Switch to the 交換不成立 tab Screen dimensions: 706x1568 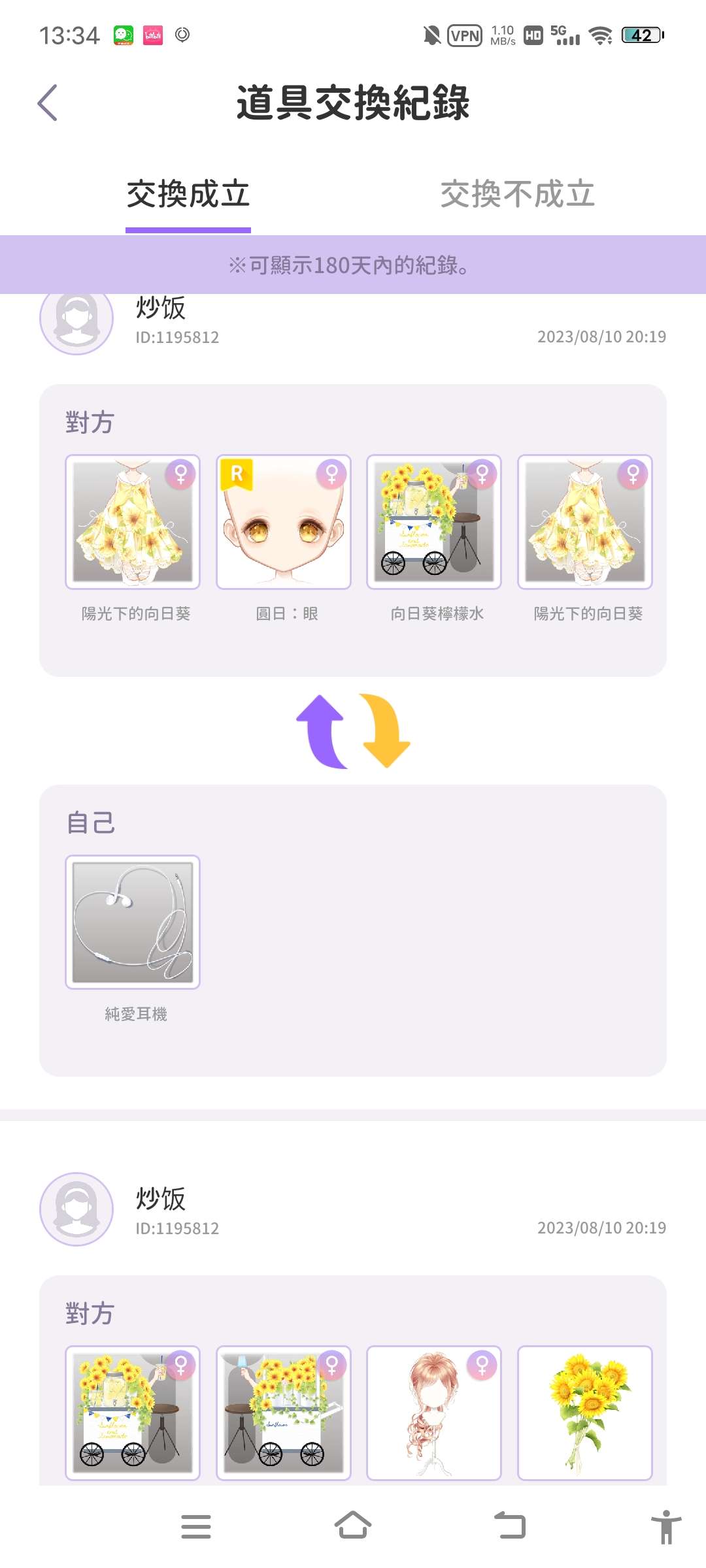click(x=517, y=195)
